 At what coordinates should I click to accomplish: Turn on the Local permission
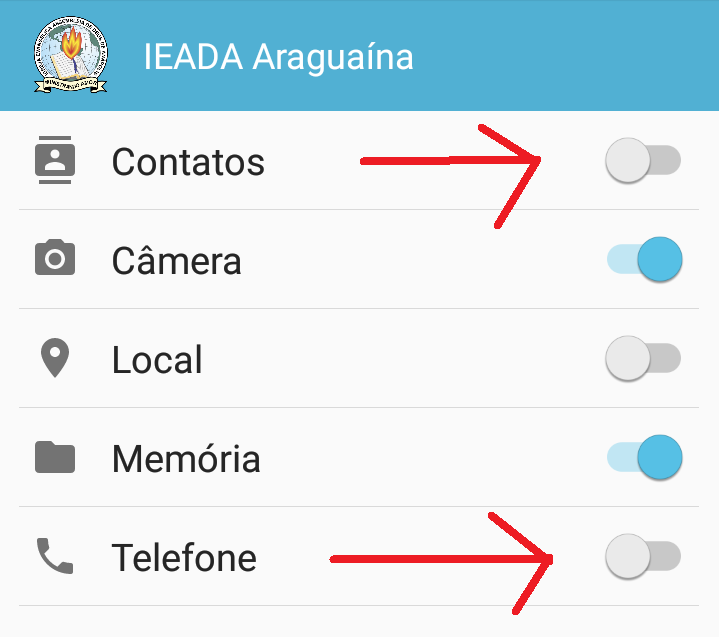click(643, 358)
